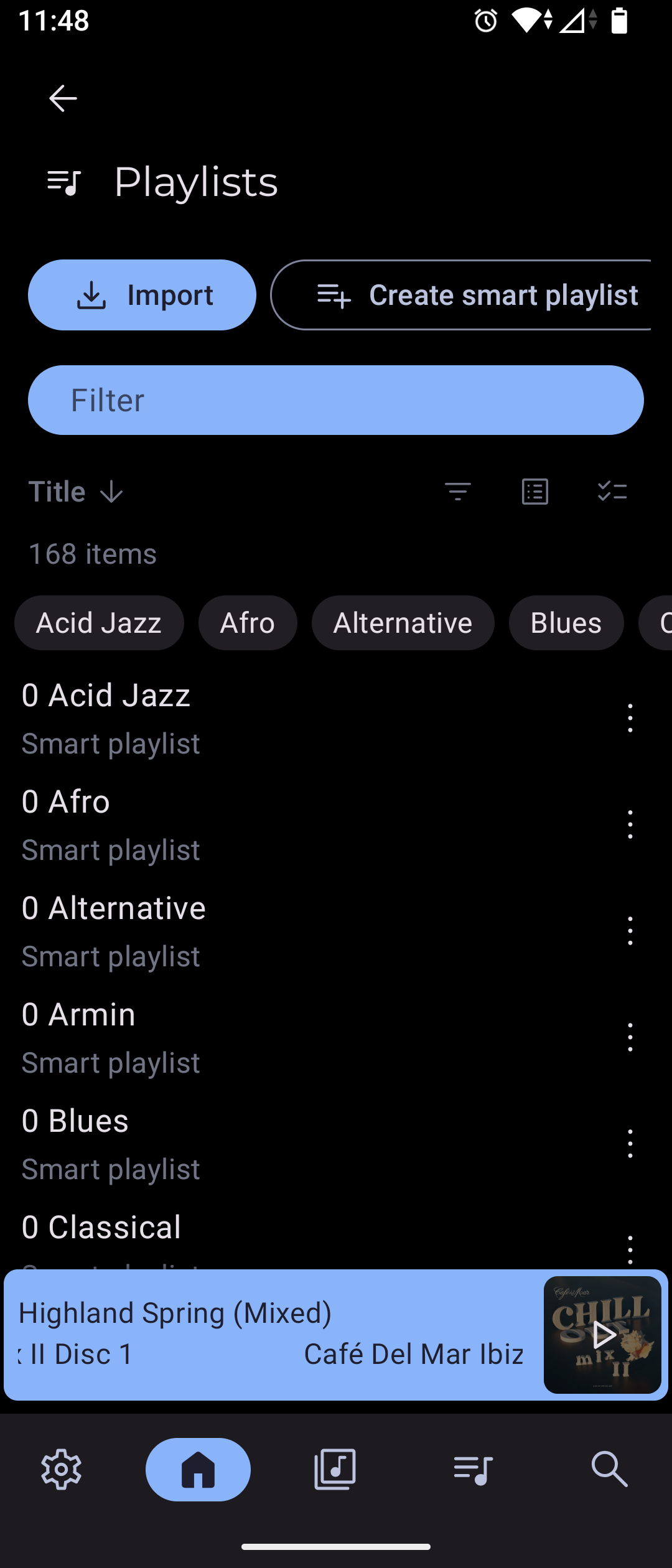Open search from bottom navigation
Image resolution: width=672 pixels, height=1568 pixels.
pyautogui.click(x=609, y=1469)
